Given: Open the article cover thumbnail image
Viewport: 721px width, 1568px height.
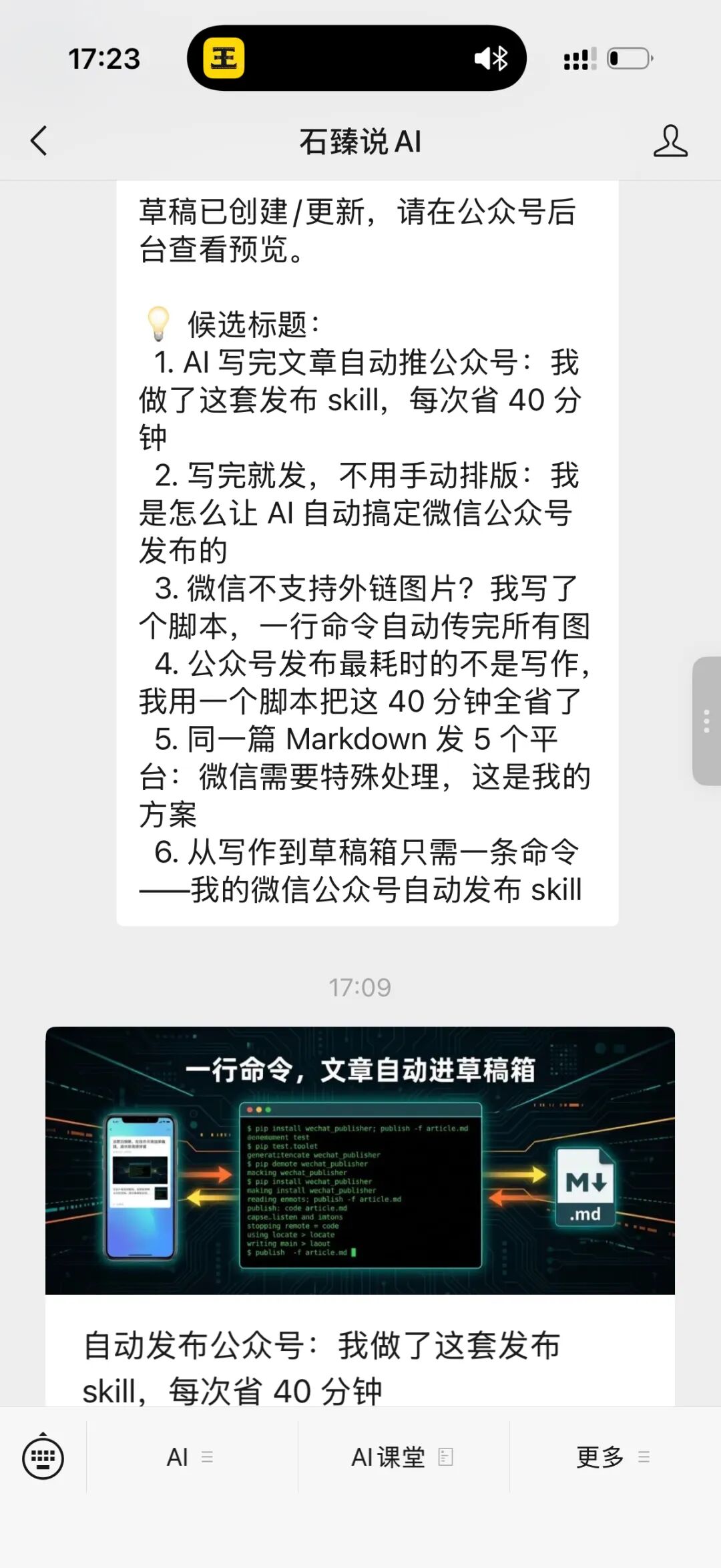Looking at the screenshot, I should [x=360, y=1170].
